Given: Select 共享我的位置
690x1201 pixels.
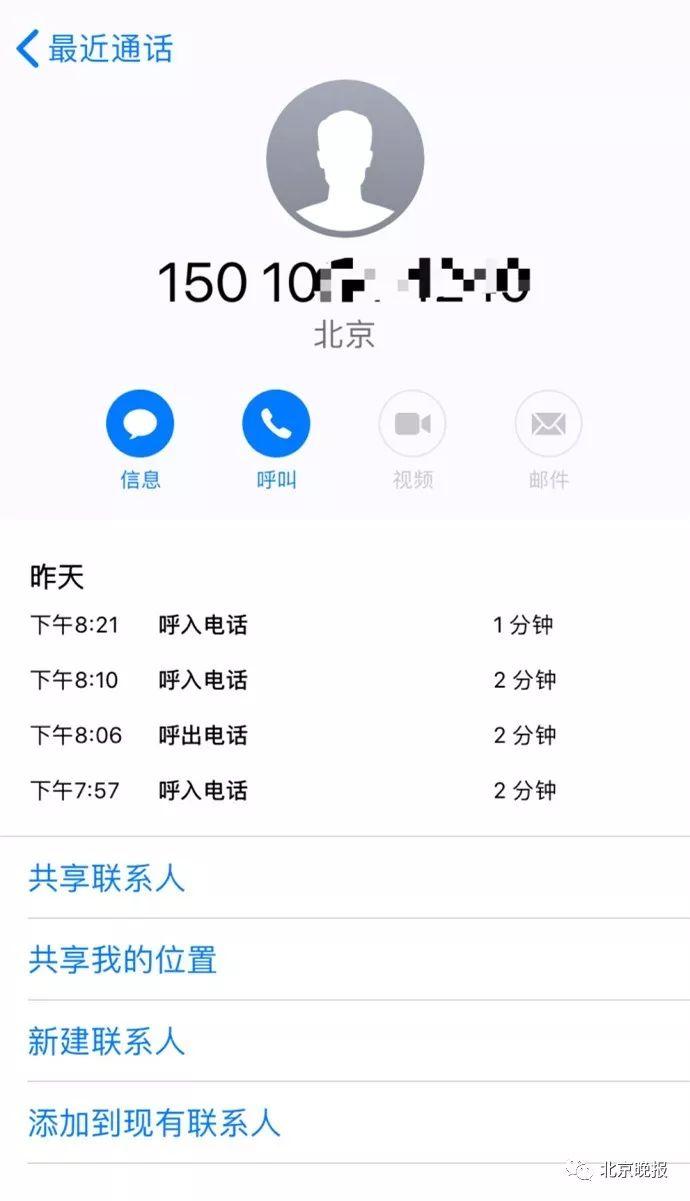Looking at the screenshot, I should coord(345,960).
